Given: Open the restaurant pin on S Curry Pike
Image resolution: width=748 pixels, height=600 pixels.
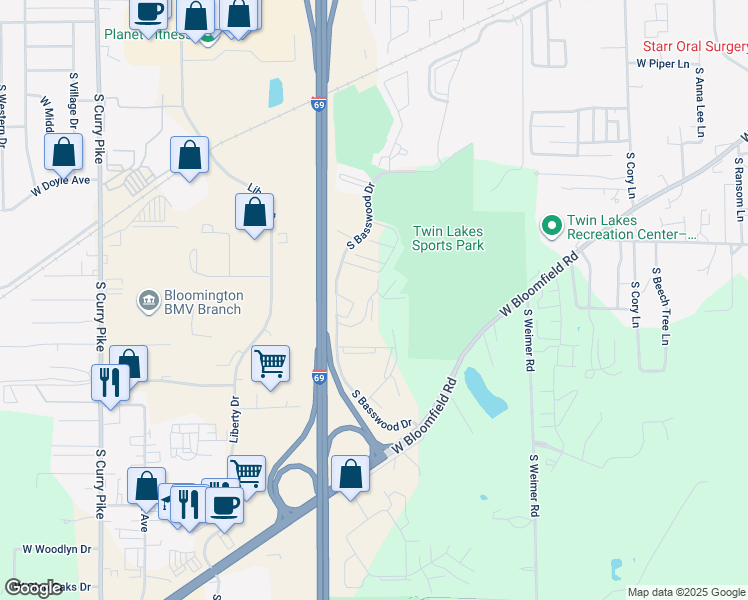Looking at the screenshot, I should [110, 382].
